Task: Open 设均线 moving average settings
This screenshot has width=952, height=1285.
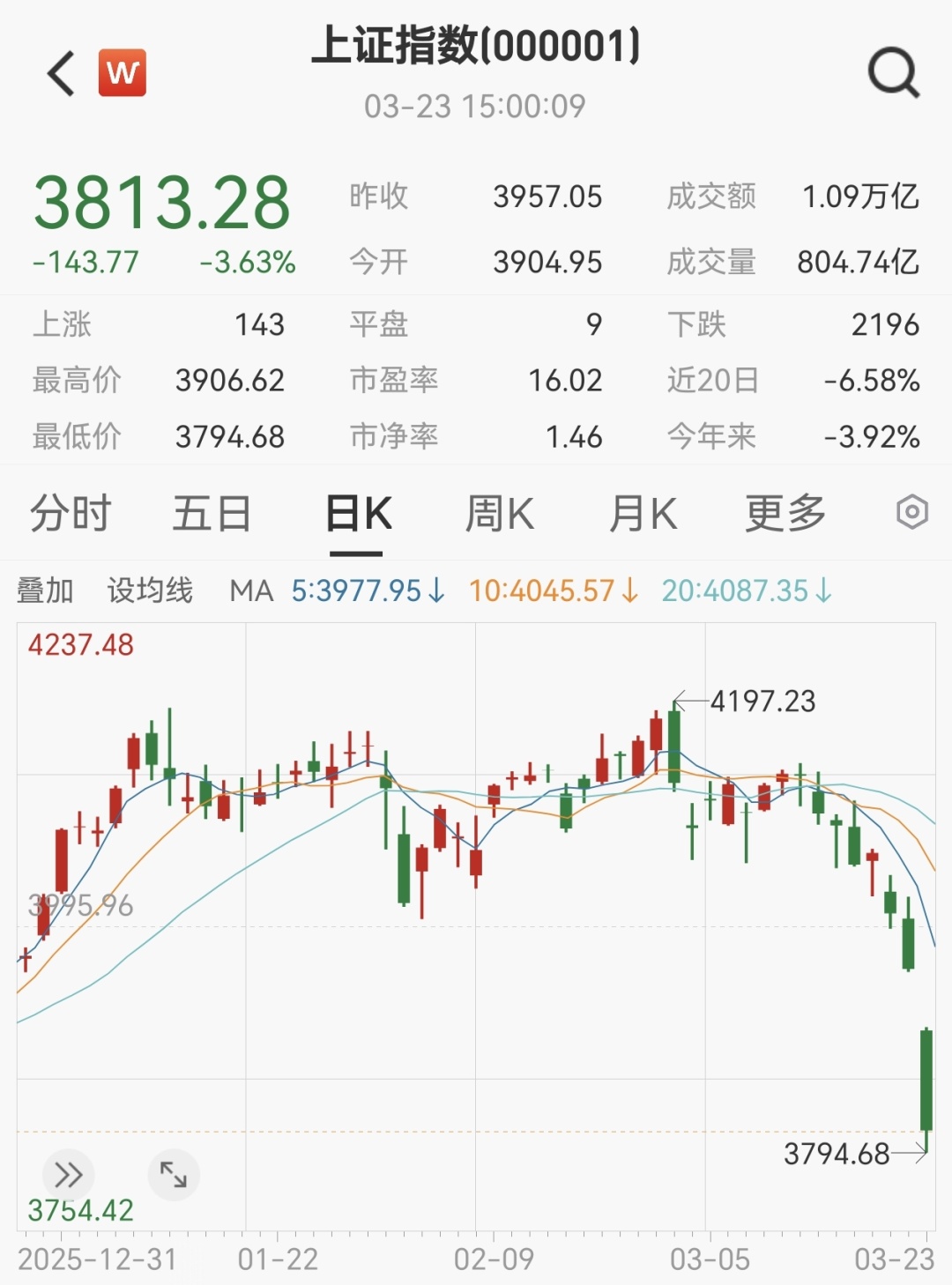Action: (152, 591)
